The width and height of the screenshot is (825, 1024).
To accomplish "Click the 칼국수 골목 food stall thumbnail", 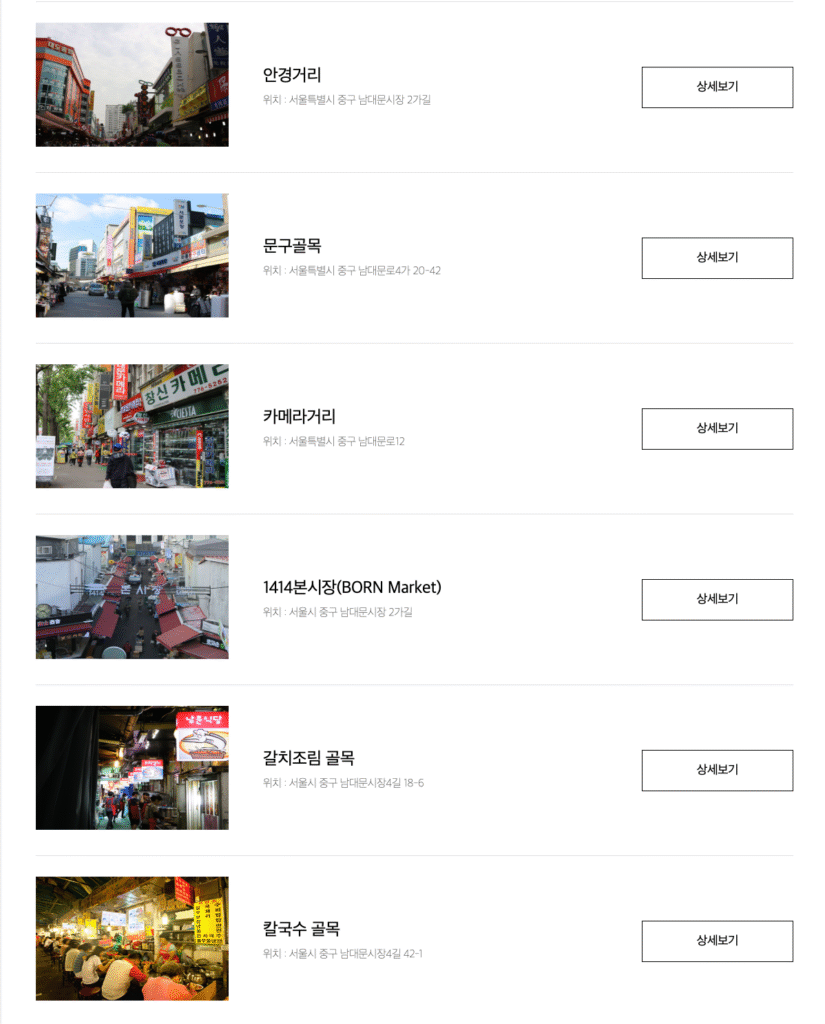I will pos(131,938).
